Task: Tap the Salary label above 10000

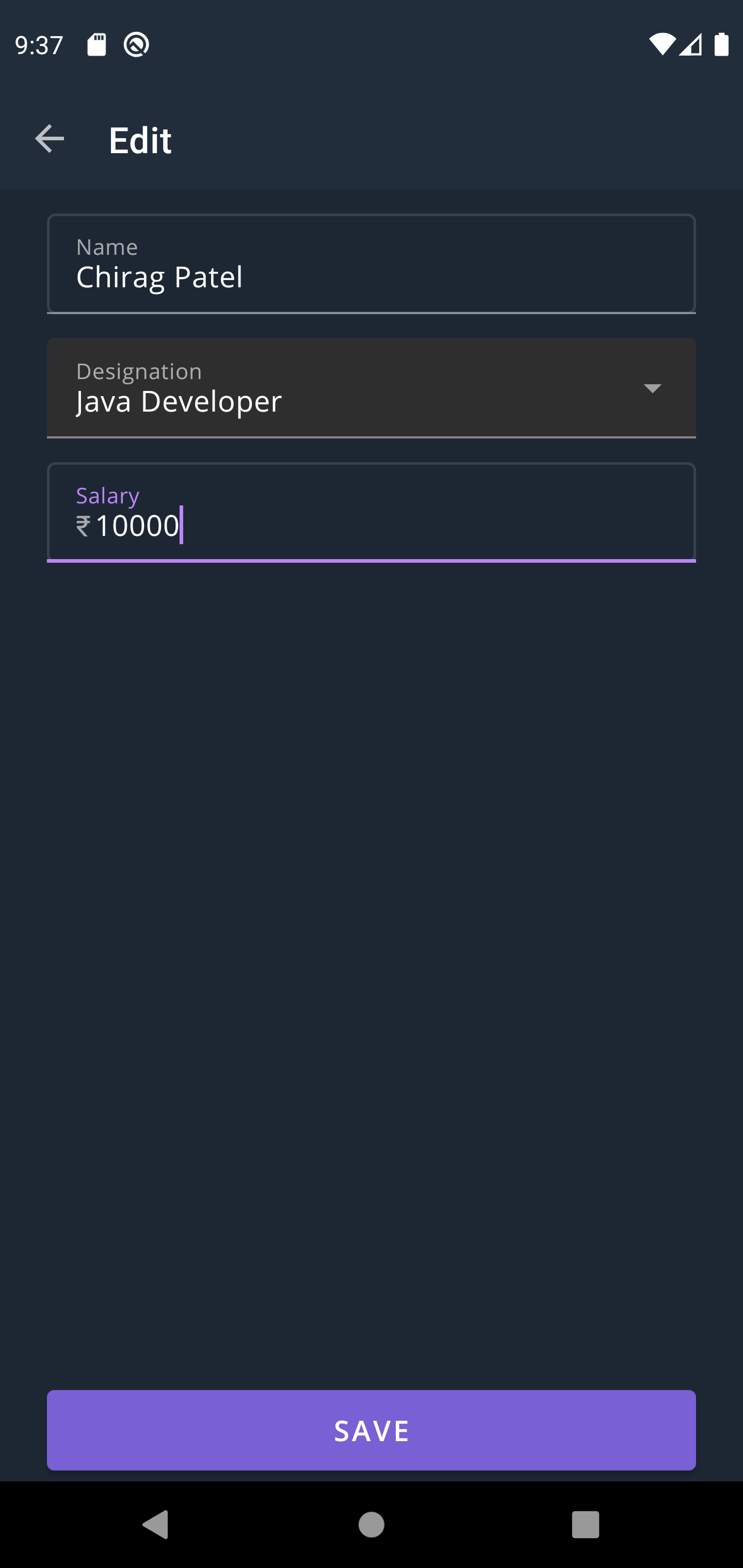Action: coord(107,496)
